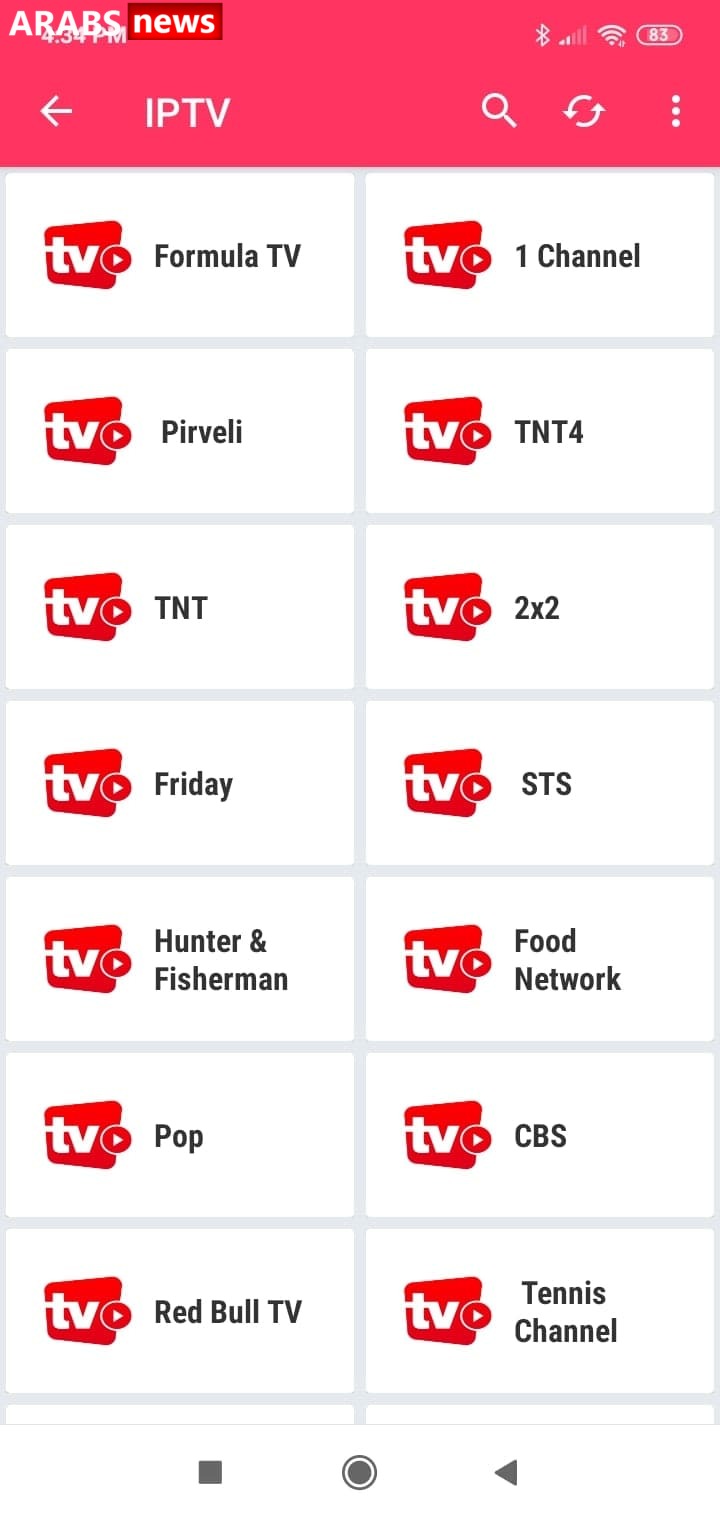Show recent apps with the square button
The width and height of the screenshot is (720, 1520).
pyautogui.click(x=210, y=1472)
